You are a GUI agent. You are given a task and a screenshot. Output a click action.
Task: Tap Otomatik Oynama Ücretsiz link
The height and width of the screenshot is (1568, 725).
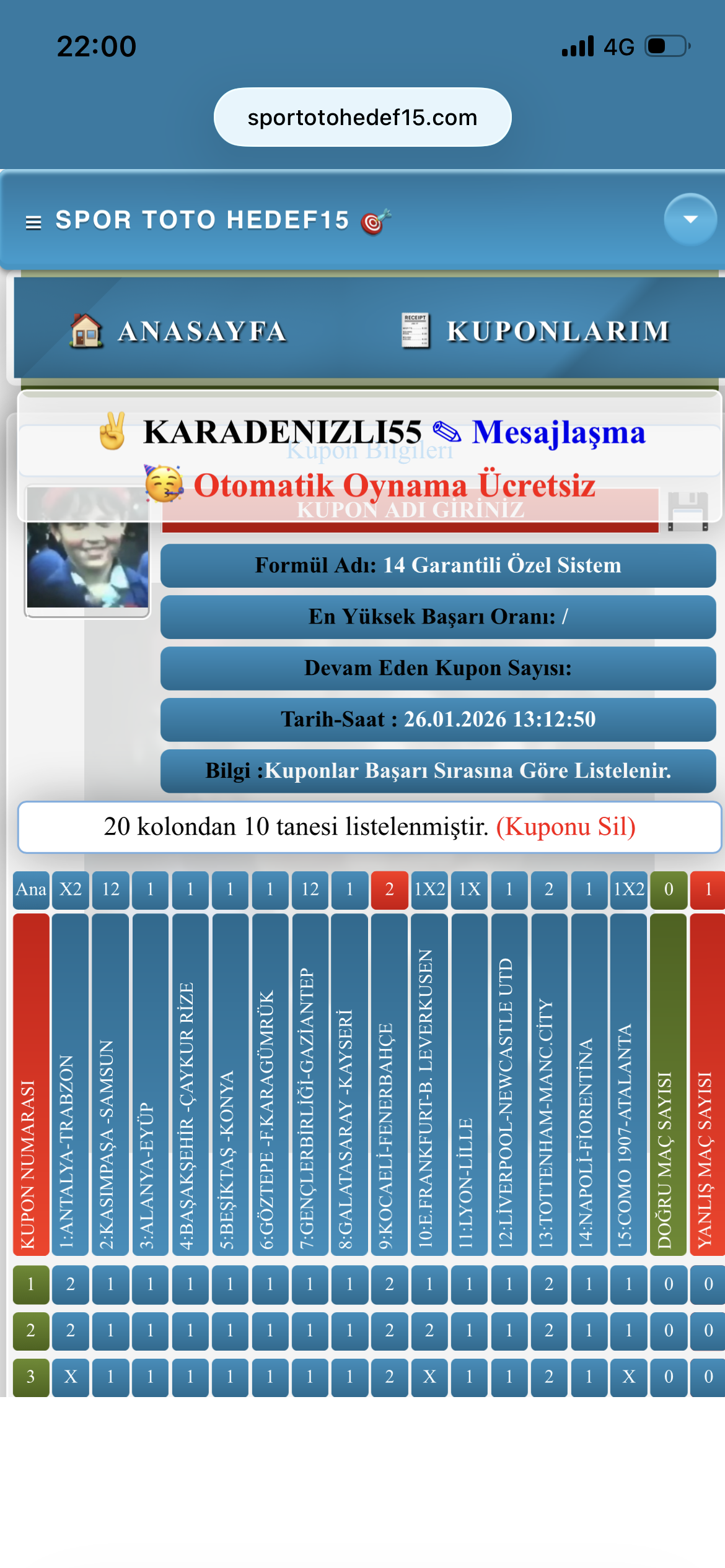(x=394, y=485)
